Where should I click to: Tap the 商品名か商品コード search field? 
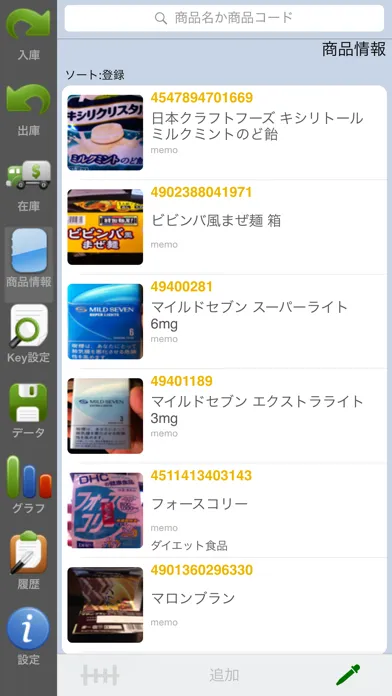coord(224,18)
